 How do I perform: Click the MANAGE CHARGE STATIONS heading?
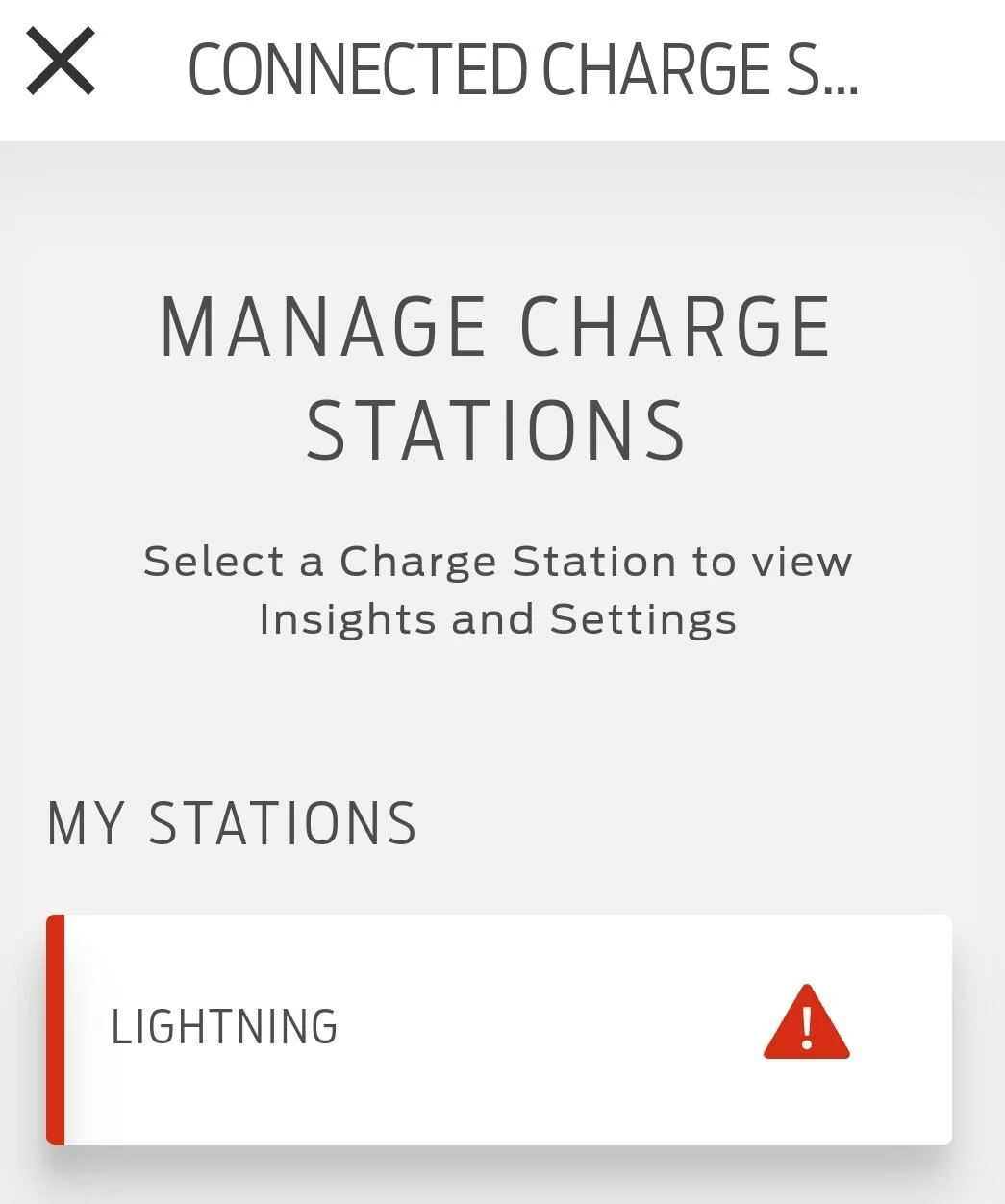tap(496, 380)
